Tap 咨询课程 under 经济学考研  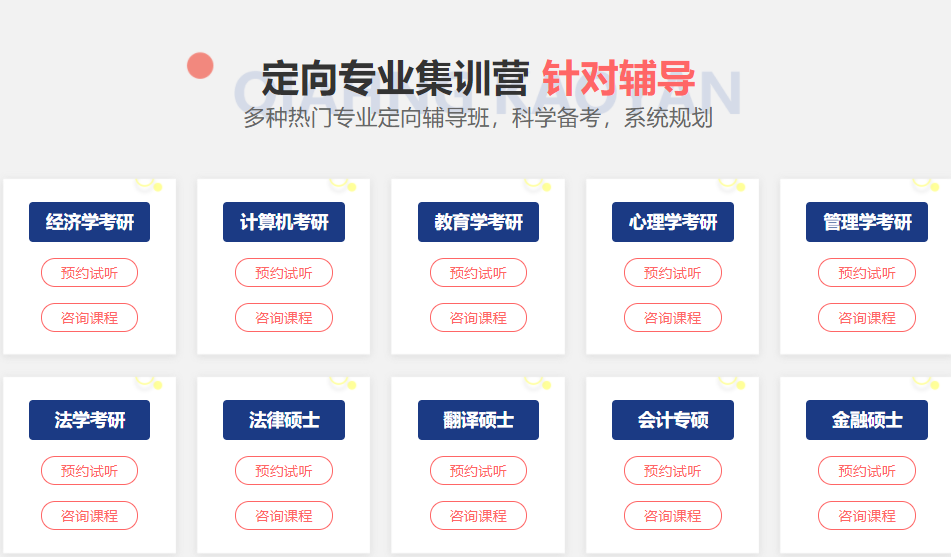[89, 317]
